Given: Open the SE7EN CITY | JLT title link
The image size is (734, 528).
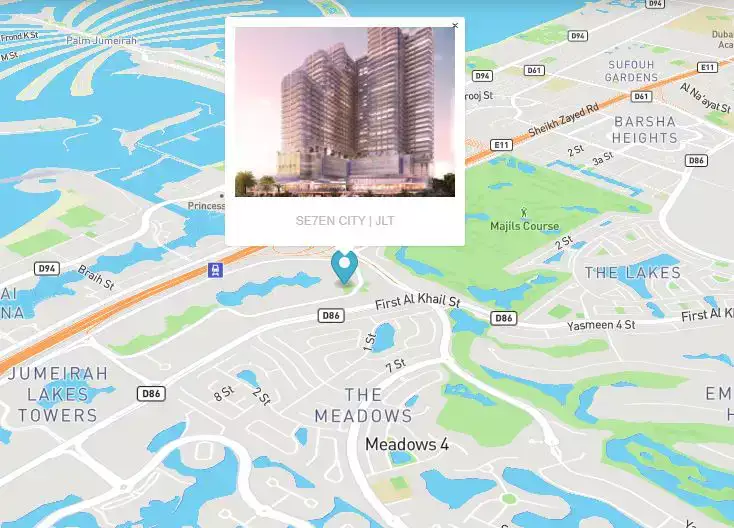Looking at the screenshot, I should pyautogui.click(x=344, y=220).
